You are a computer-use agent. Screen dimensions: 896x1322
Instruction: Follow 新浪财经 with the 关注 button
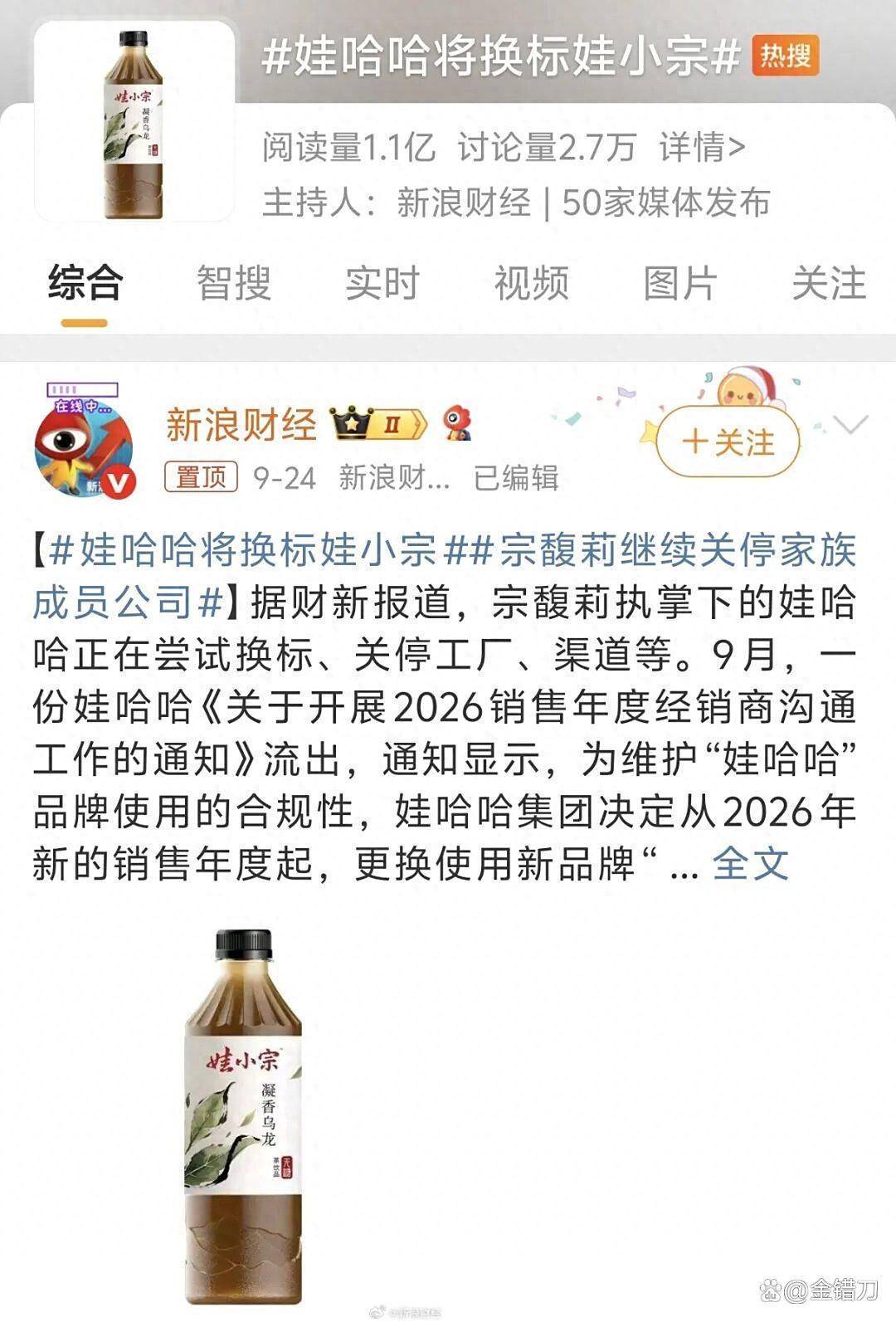(x=728, y=442)
